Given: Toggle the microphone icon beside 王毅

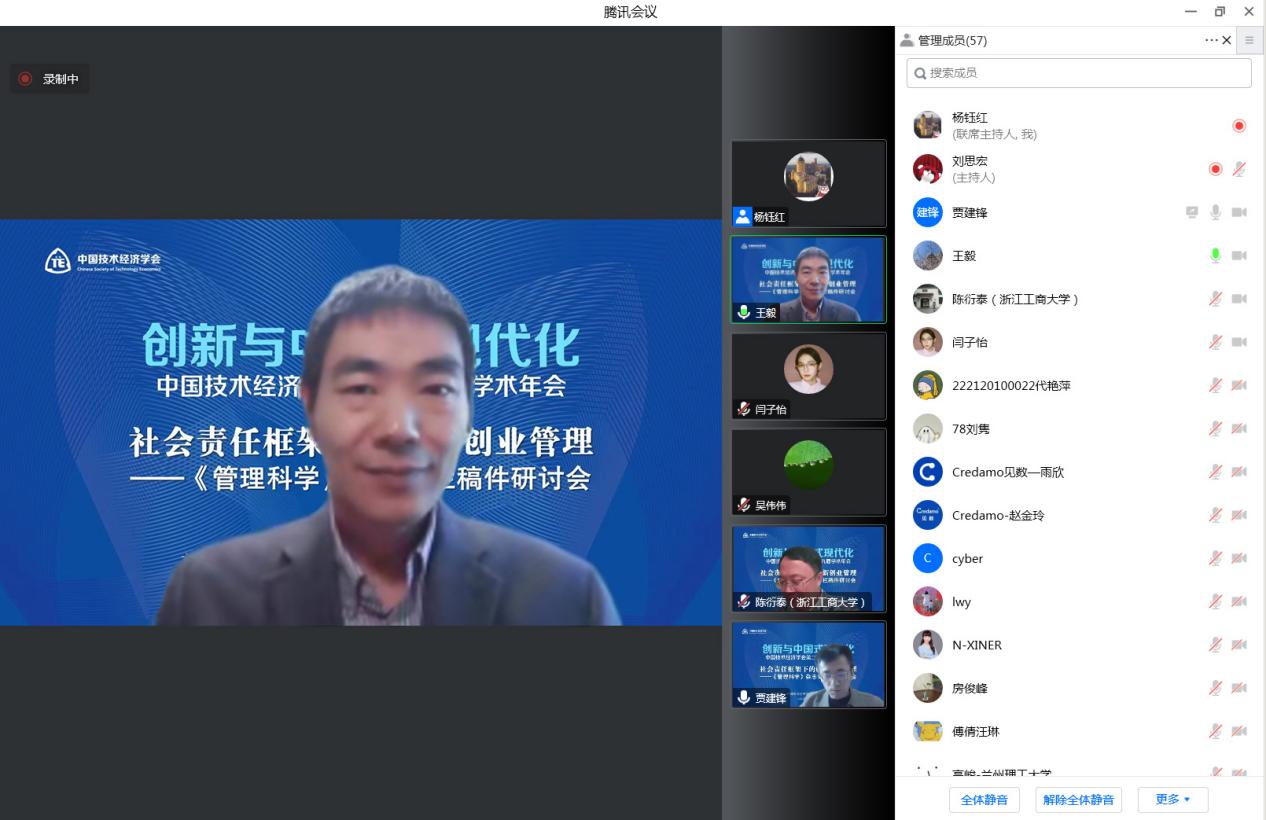Looking at the screenshot, I should click(1215, 256).
